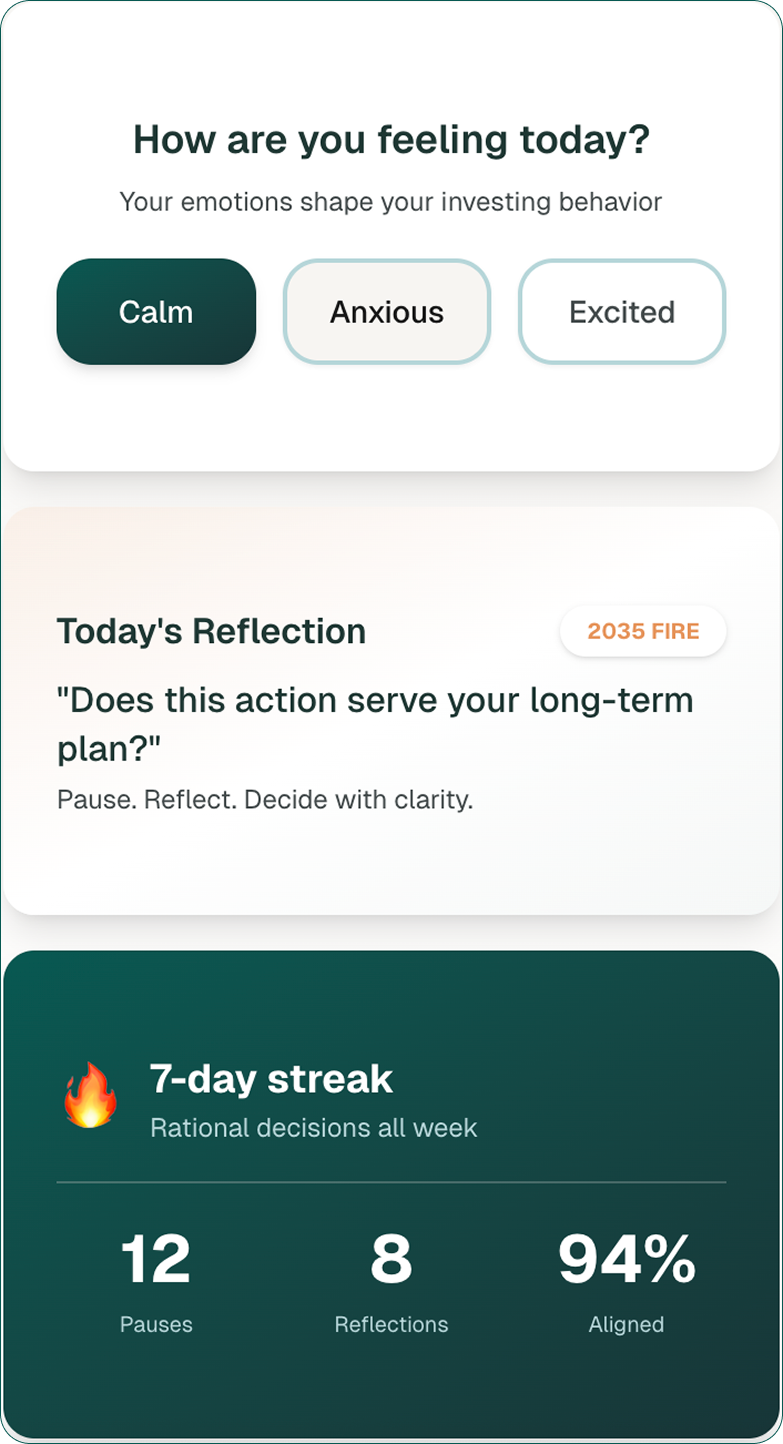
Task: Click the How are you feeling heading
Action: (391, 139)
